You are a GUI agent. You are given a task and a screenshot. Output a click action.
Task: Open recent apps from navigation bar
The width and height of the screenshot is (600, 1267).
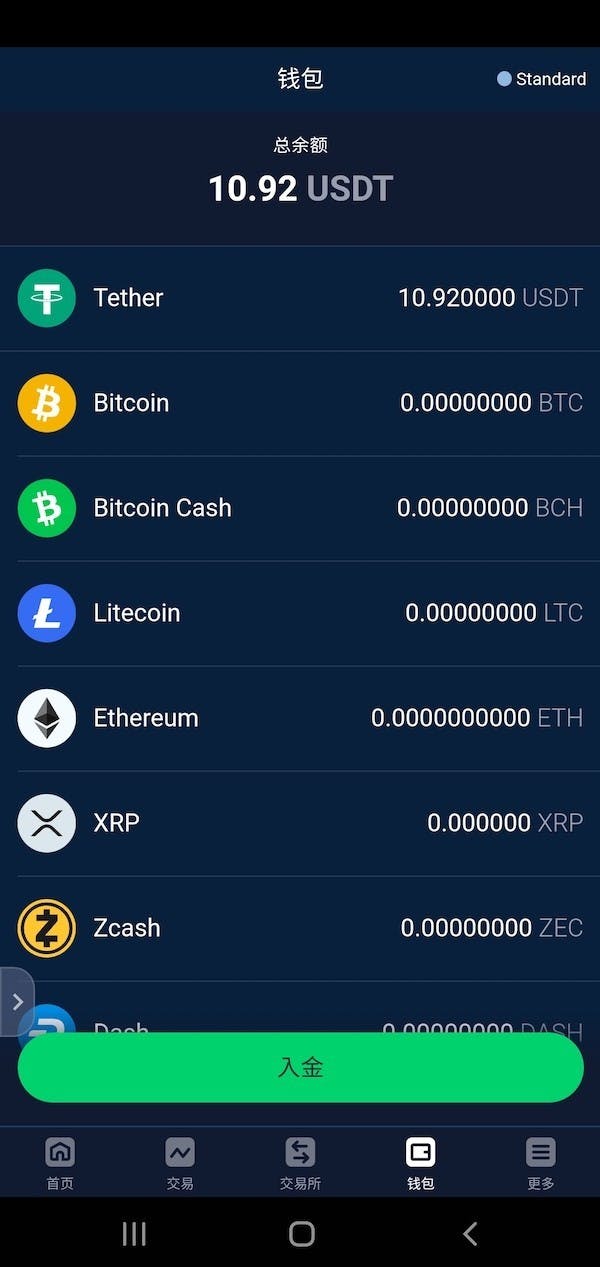(134, 1234)
